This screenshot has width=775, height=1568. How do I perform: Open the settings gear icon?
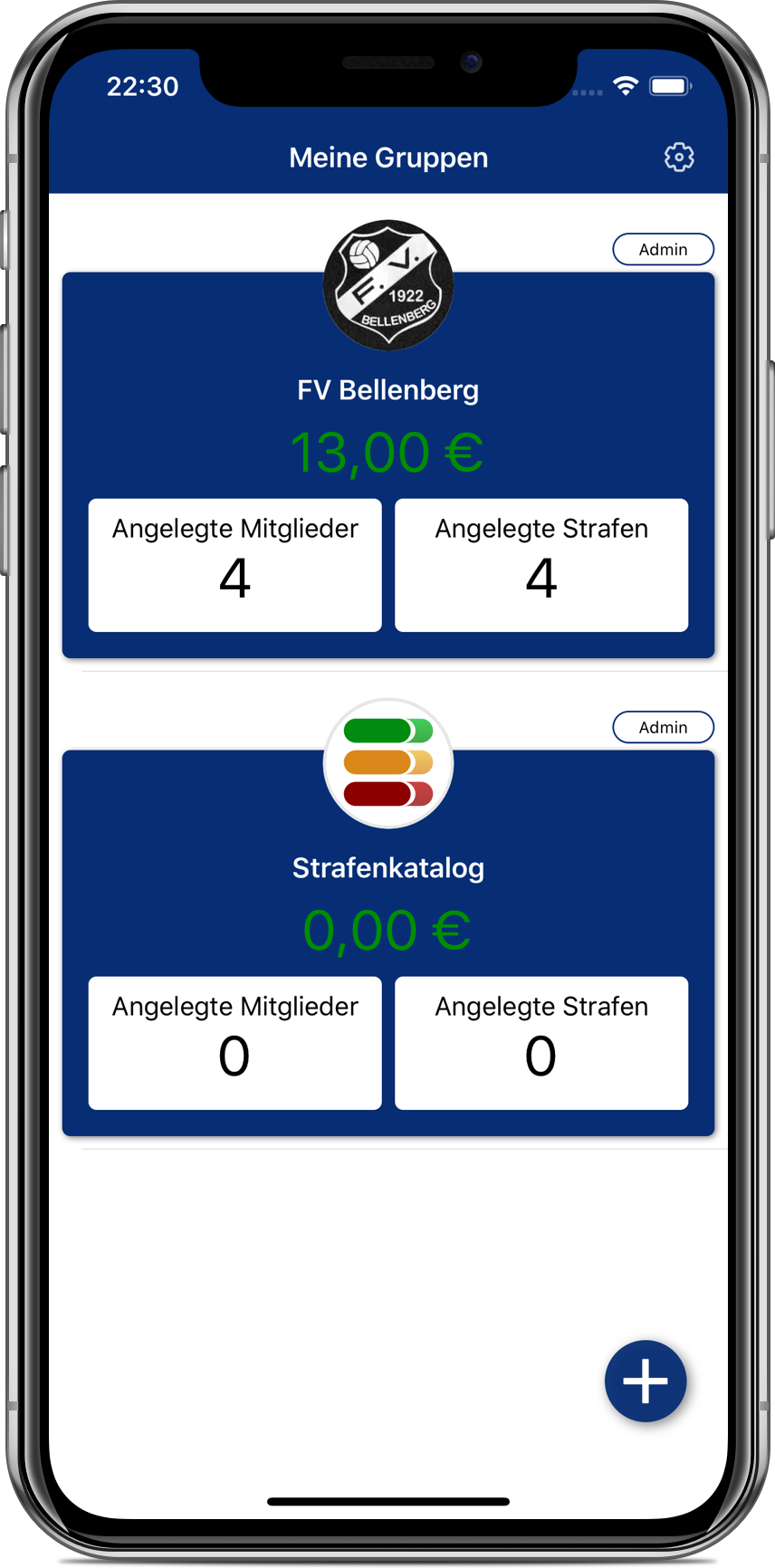679,157
